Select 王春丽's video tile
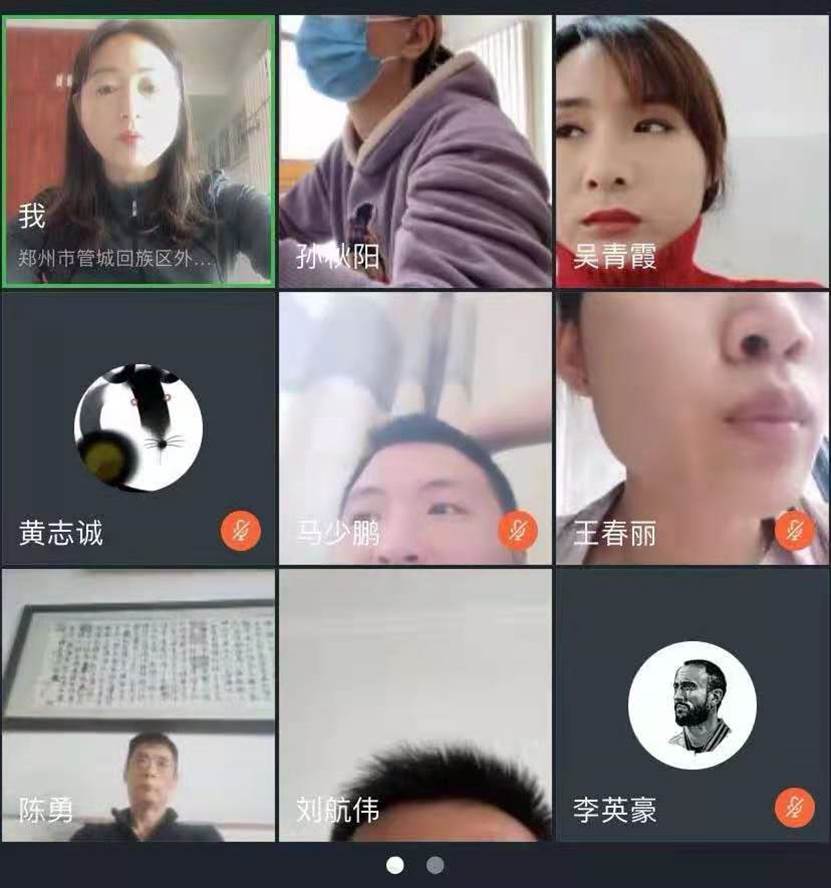Screen dimensions: 831x888 692,428
